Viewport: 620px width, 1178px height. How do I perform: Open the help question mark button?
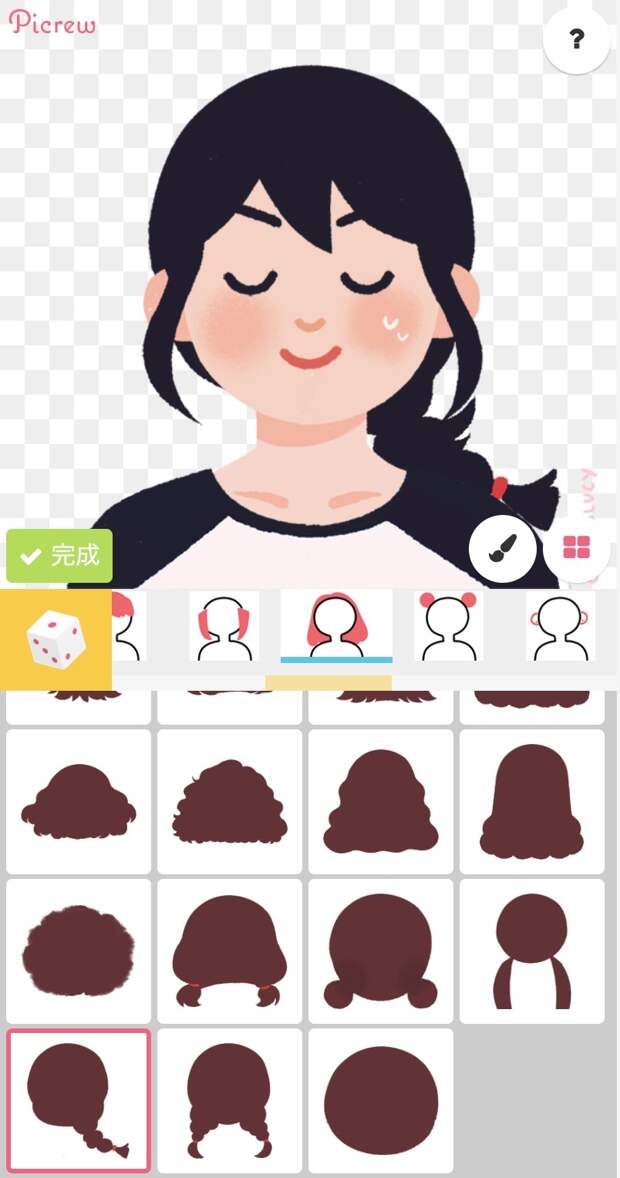tap(576, 40)
